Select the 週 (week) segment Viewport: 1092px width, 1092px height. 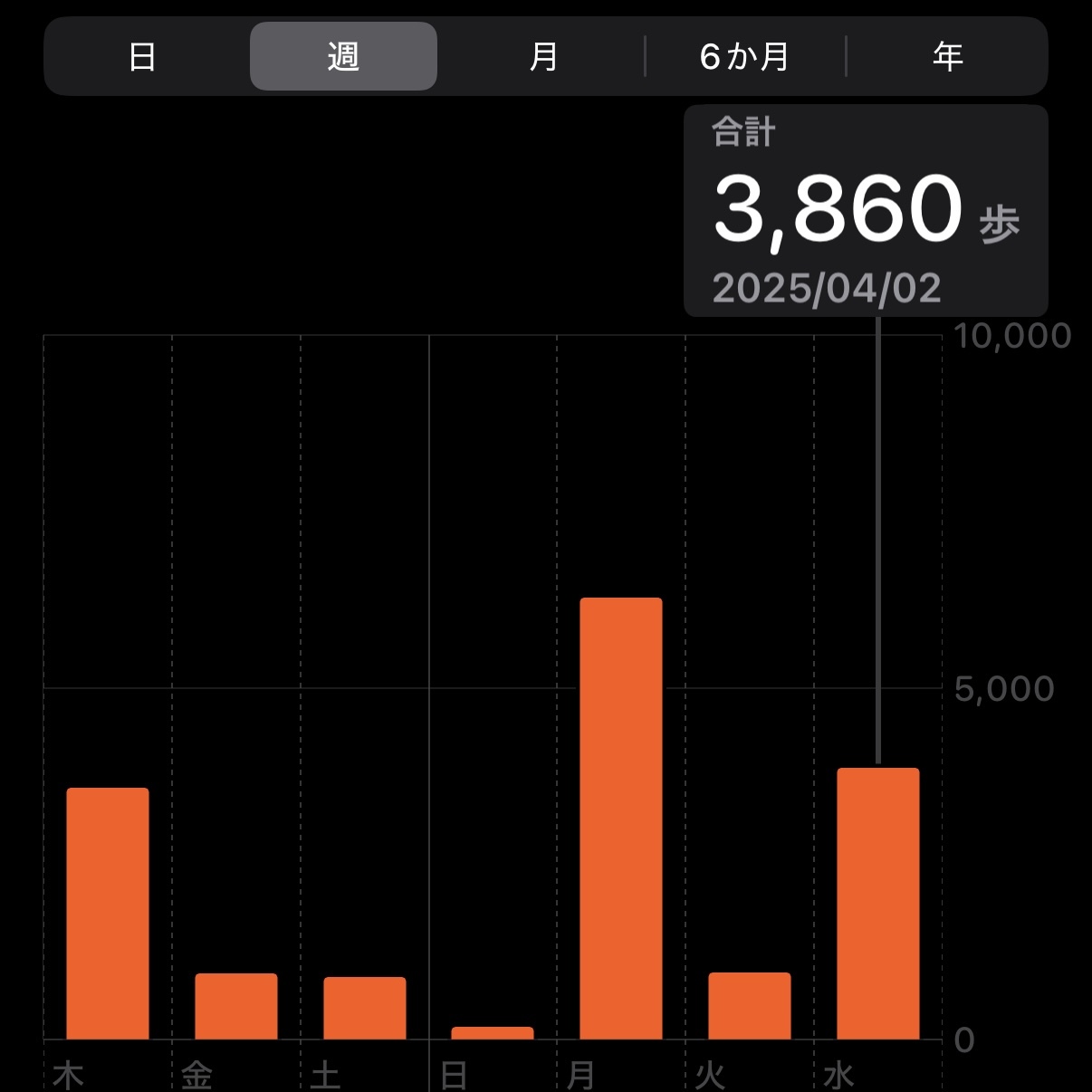(343, 57)
